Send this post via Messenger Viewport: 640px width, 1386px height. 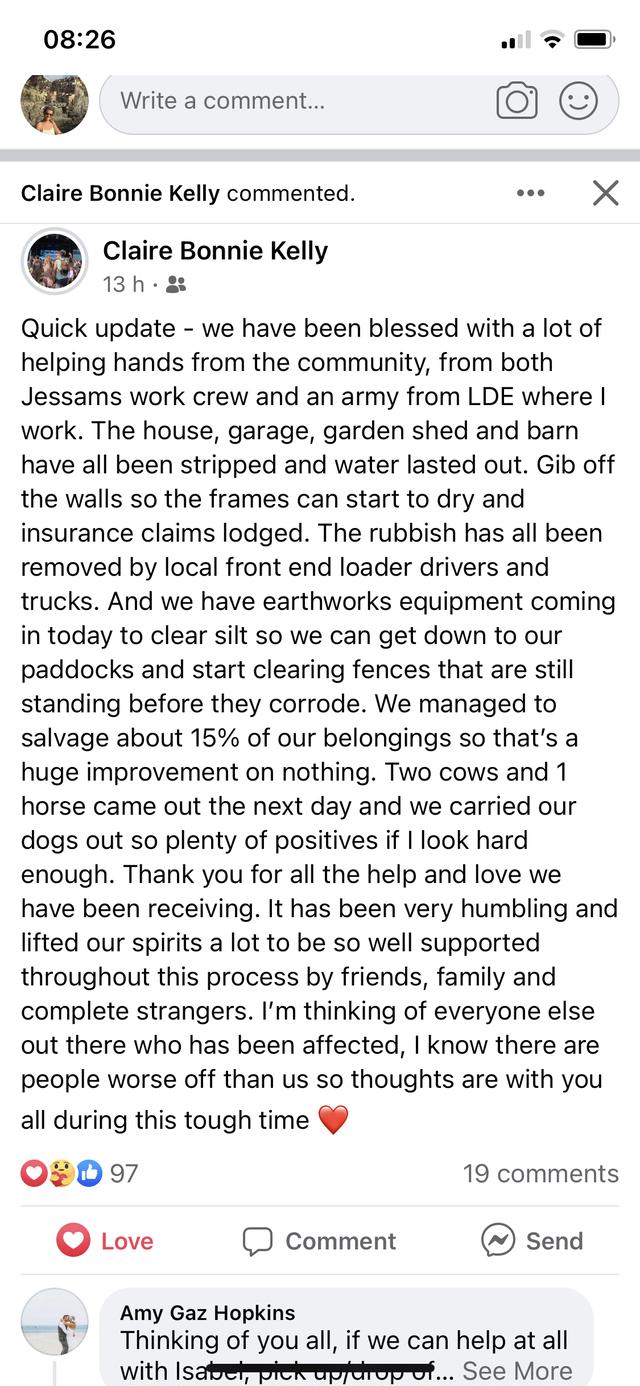[x=532, y=1241]
